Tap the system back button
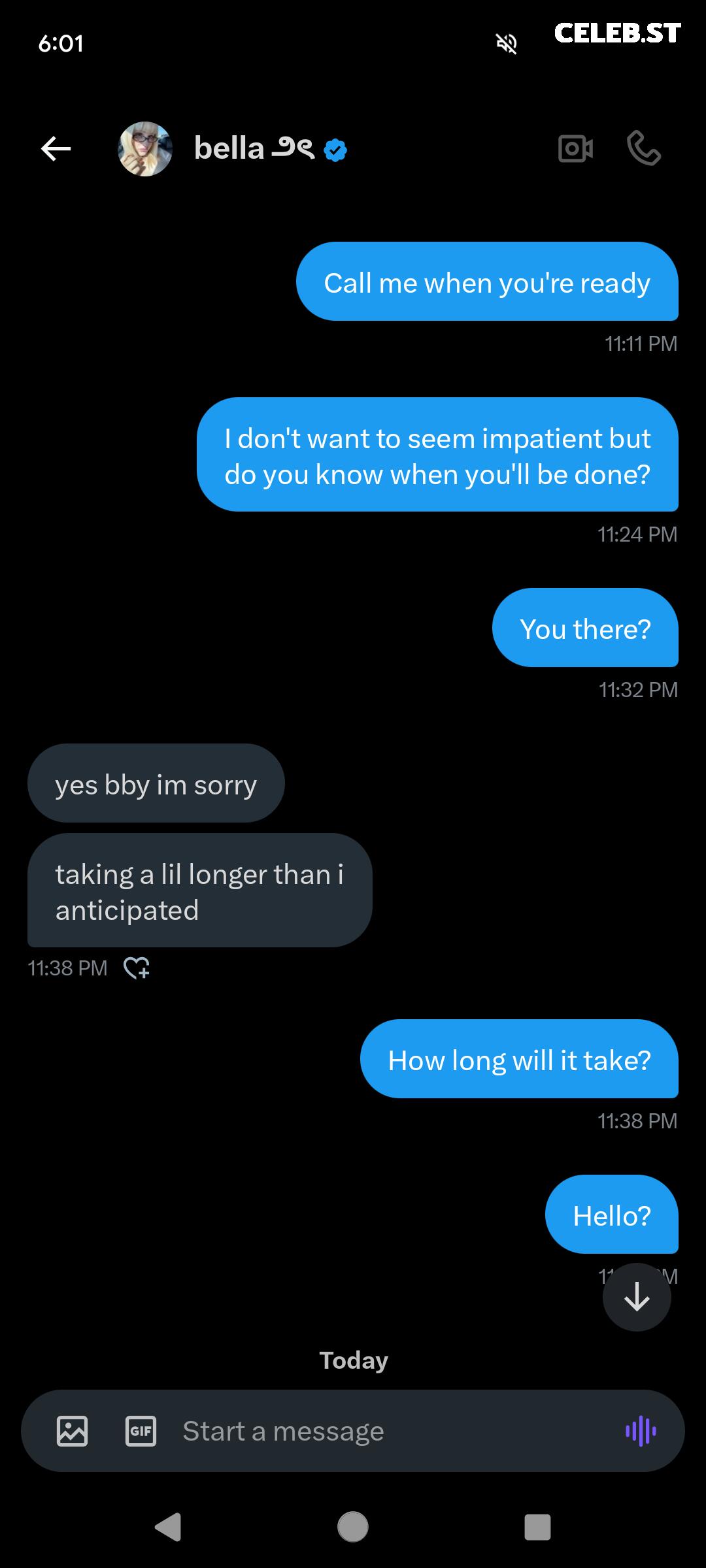Screen dimensions: 706x1568 (x=168, y=1527)
